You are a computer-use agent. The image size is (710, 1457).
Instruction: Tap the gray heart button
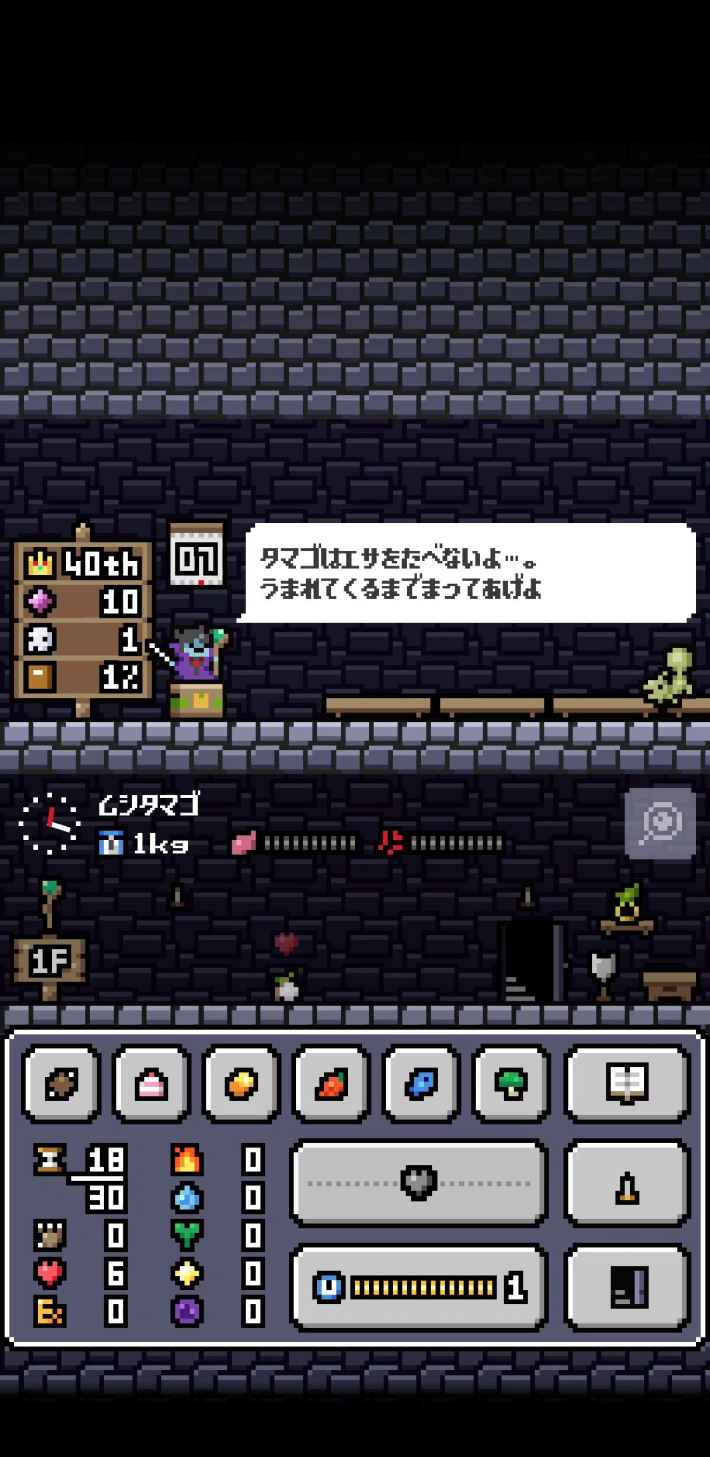418,1183
